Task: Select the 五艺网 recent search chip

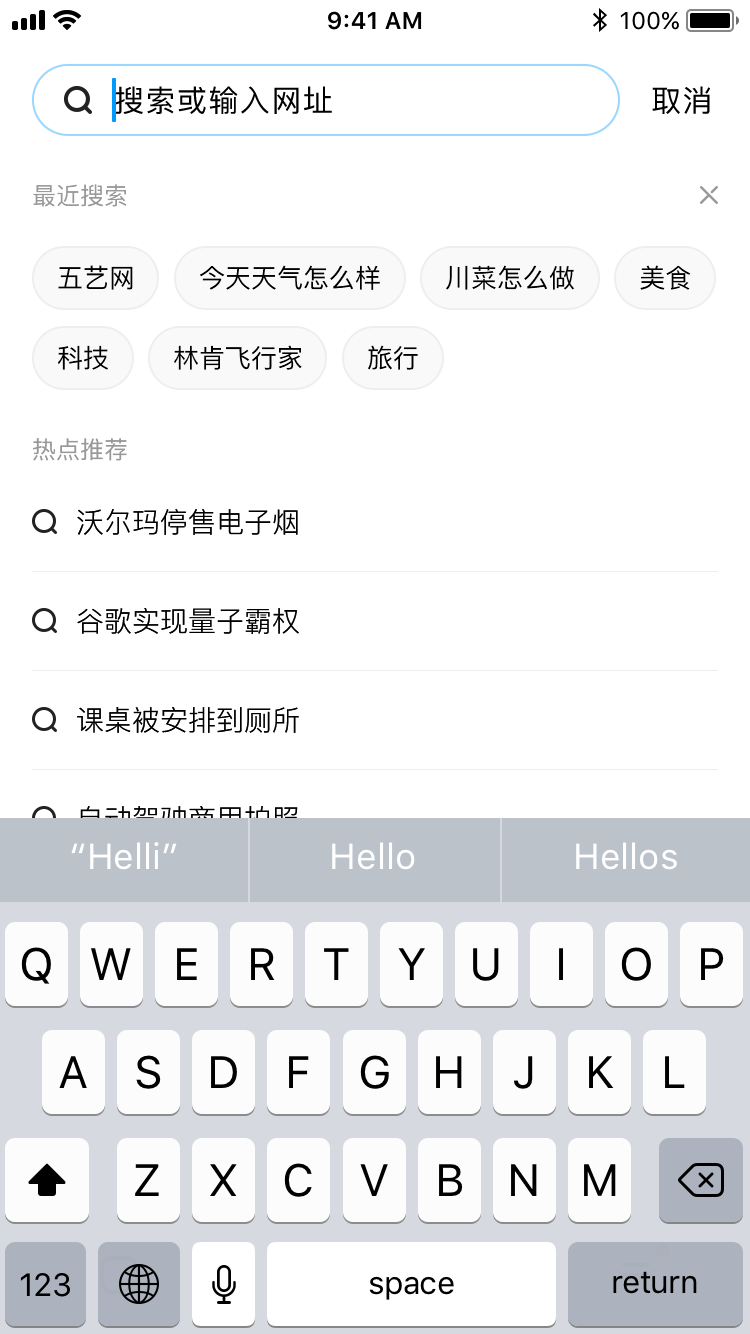Action: pos(96,277)
